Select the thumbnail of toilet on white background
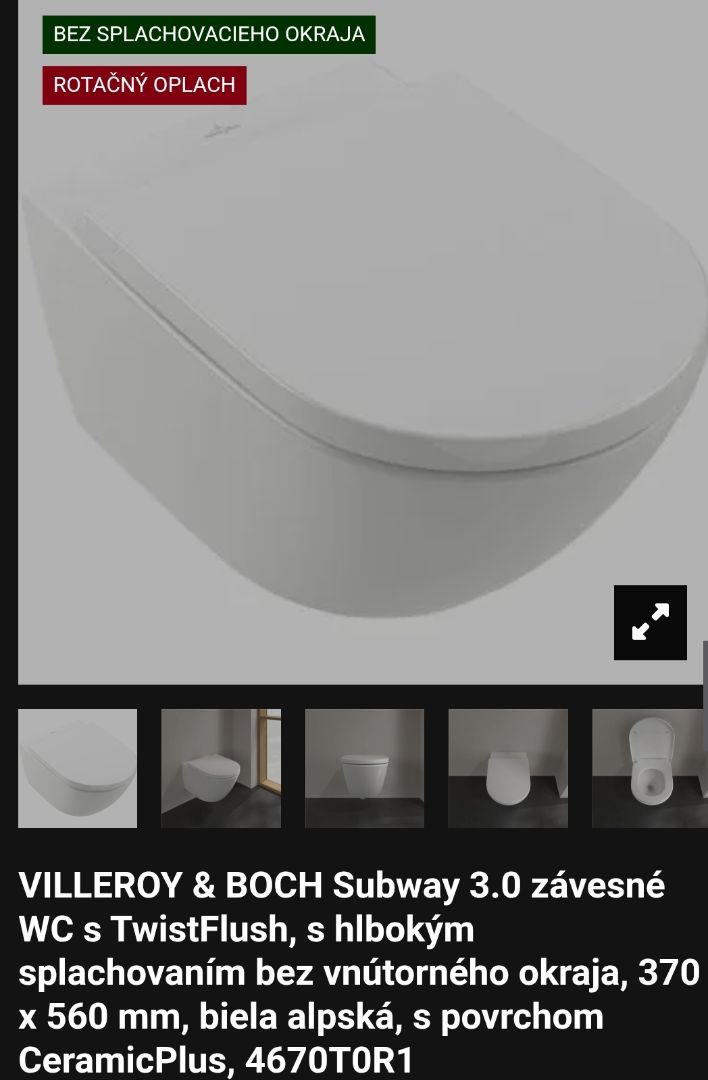Image resolution: width=708 pixels, height=1080 pixels. pyautogui.click(x=78, y=768)
